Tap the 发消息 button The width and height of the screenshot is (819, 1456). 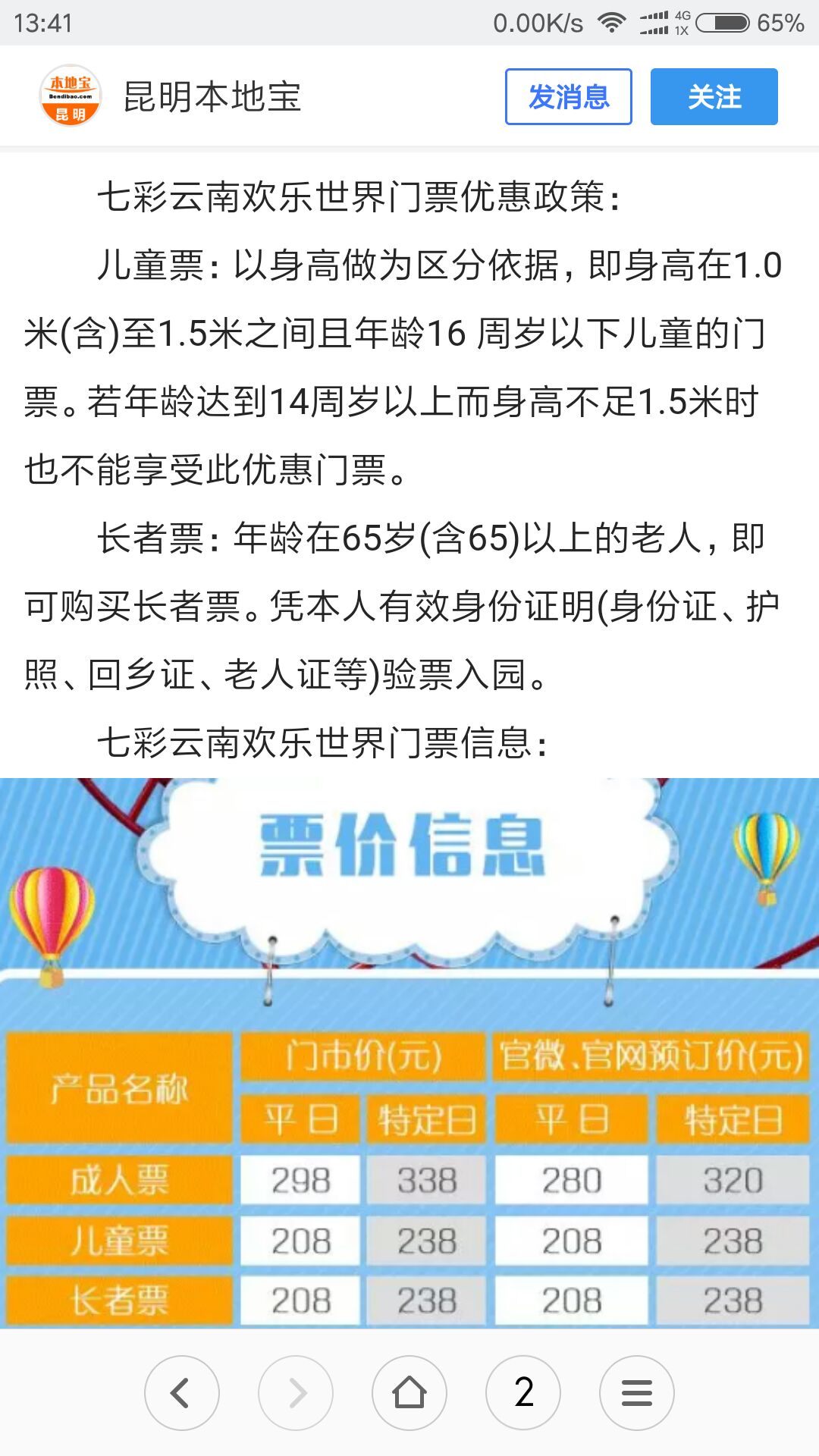pyautogui.click(x=569, y=96)
